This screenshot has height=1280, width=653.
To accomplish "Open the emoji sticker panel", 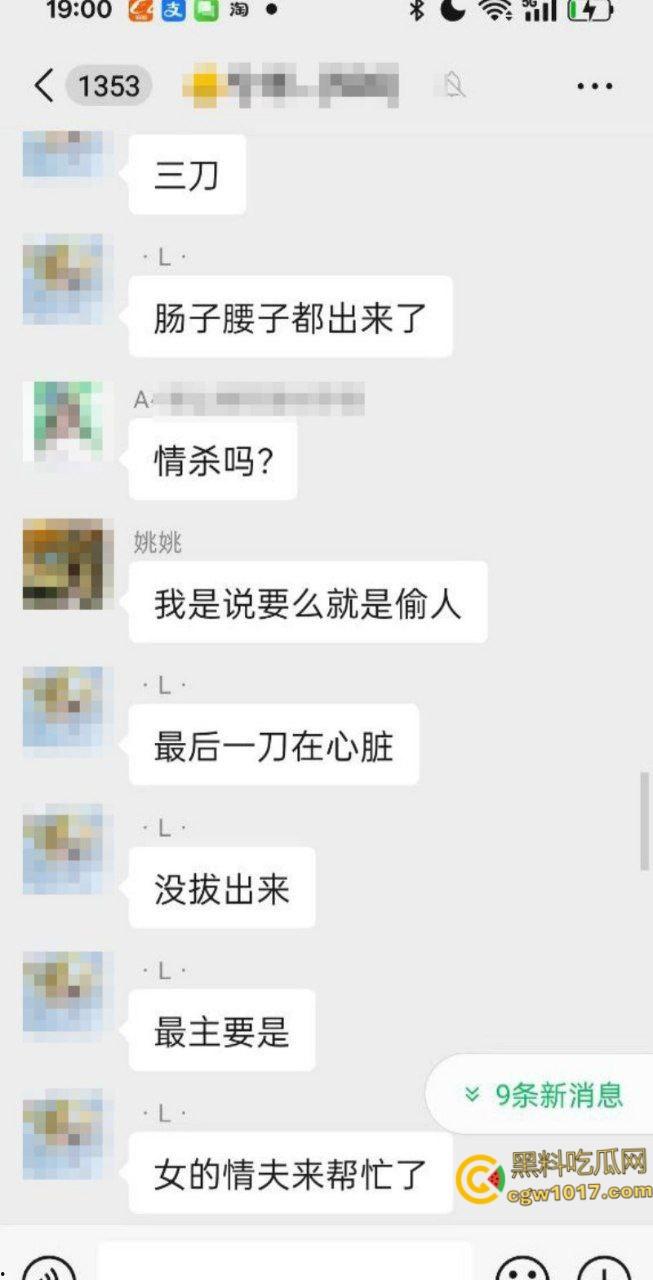I will [521, 1268].
